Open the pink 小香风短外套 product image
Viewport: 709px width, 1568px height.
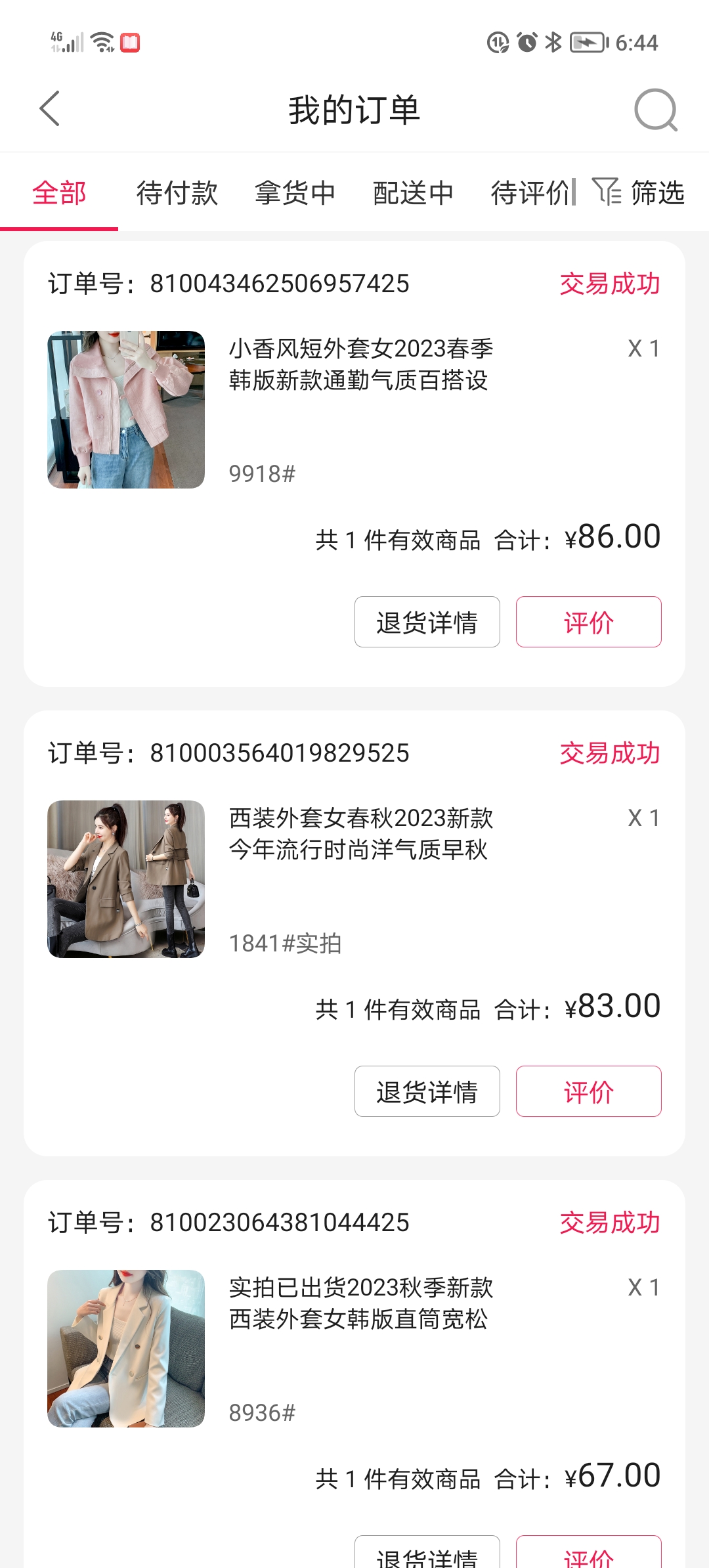126,410
